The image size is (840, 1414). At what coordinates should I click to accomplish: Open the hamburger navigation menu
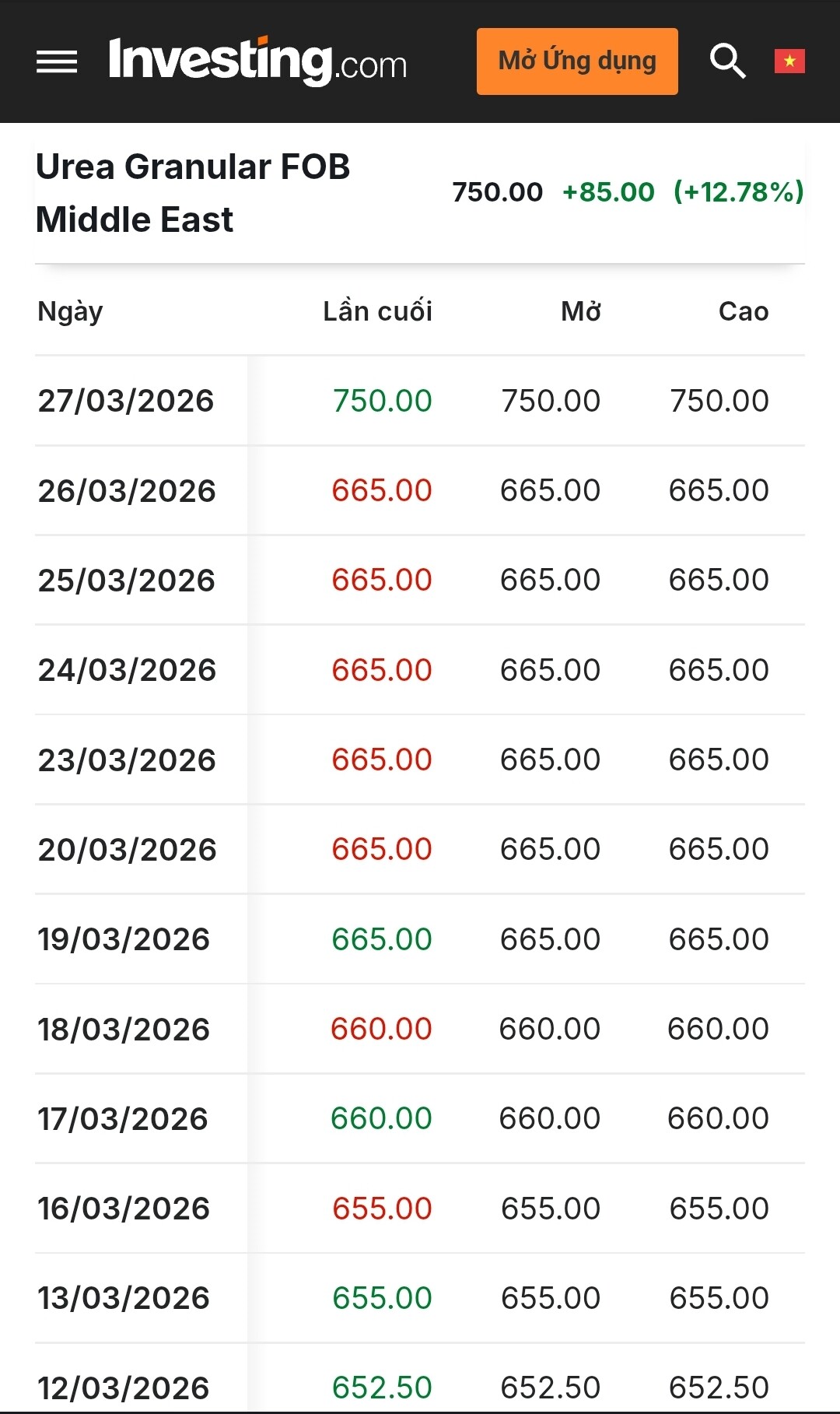point(57,61)
